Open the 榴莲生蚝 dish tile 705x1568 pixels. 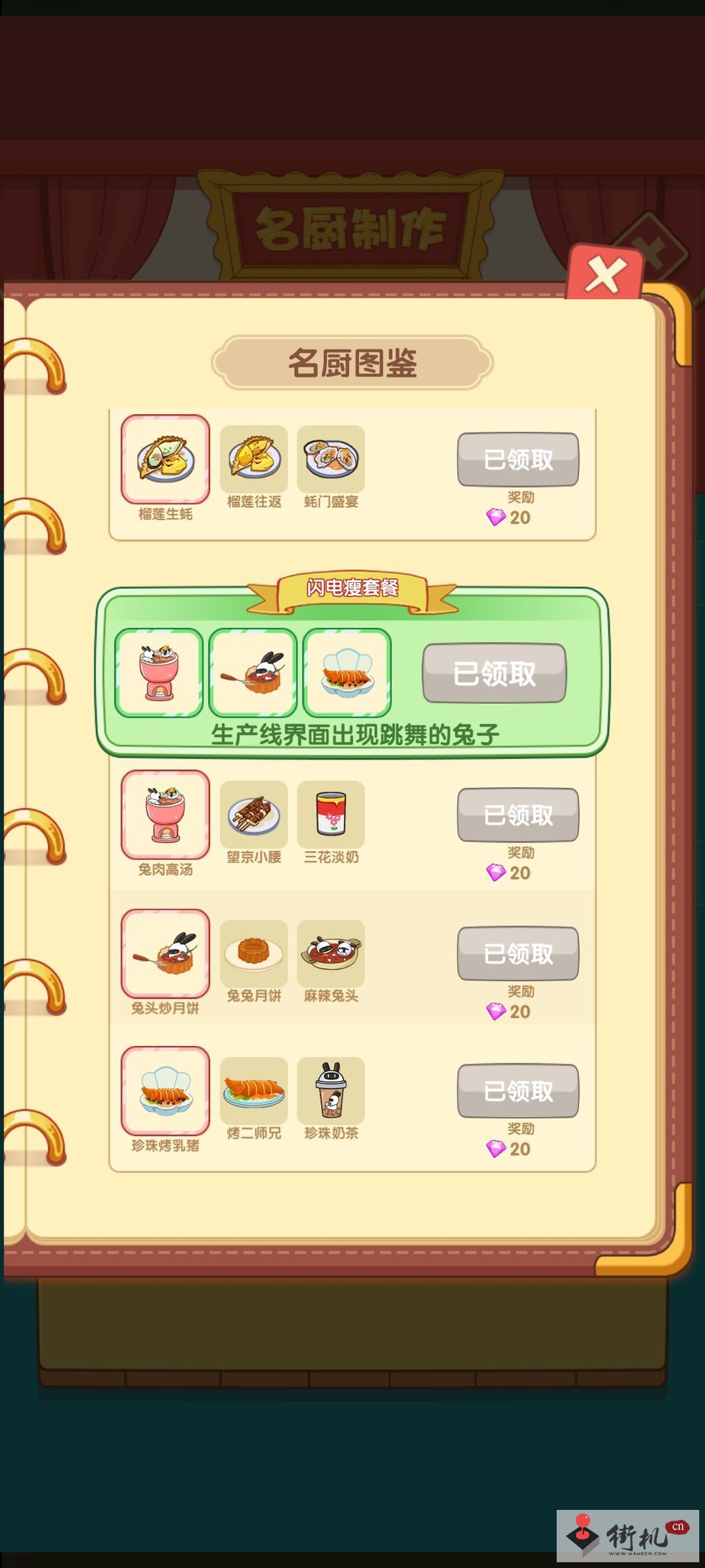166,460
